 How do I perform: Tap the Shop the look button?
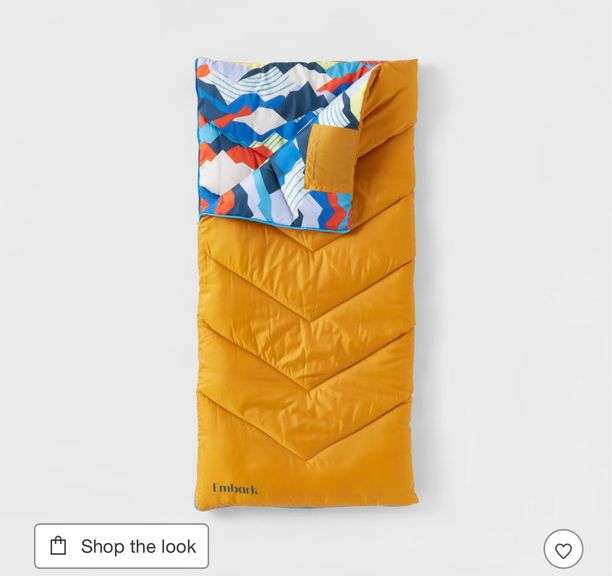[x=121, y=546]
